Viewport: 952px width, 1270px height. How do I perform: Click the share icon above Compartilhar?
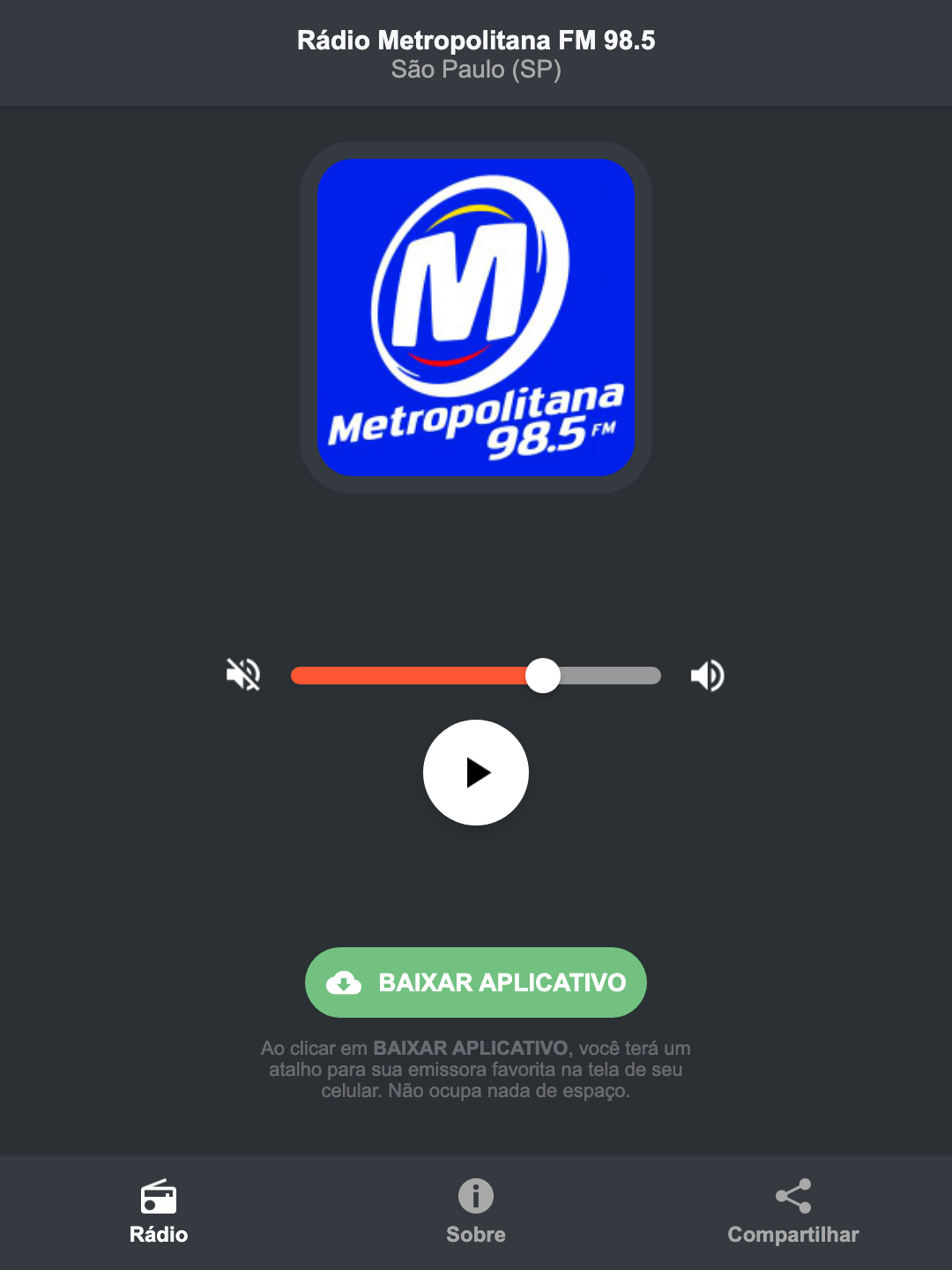792,1195
